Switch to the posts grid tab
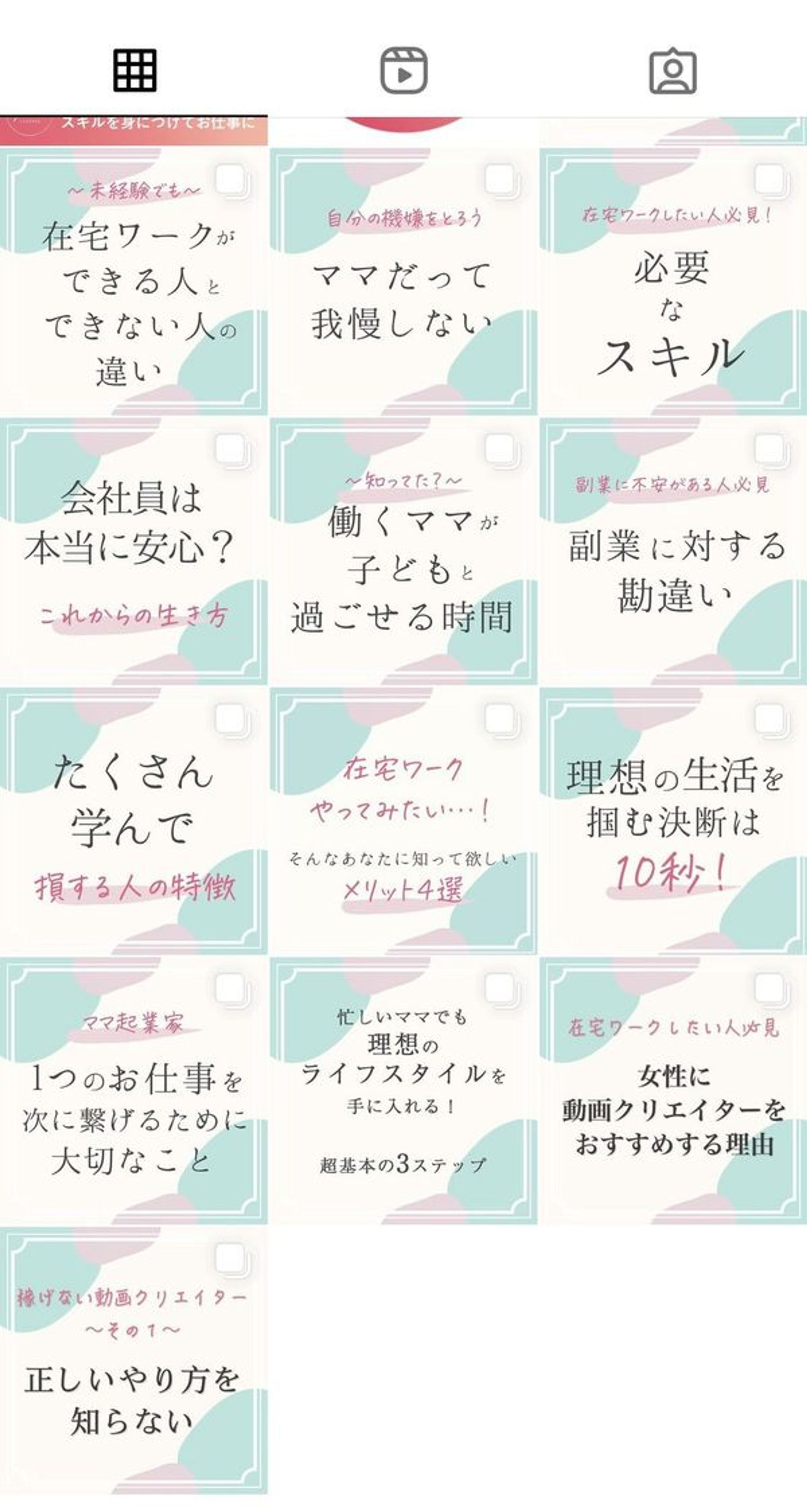 (134, 71)
